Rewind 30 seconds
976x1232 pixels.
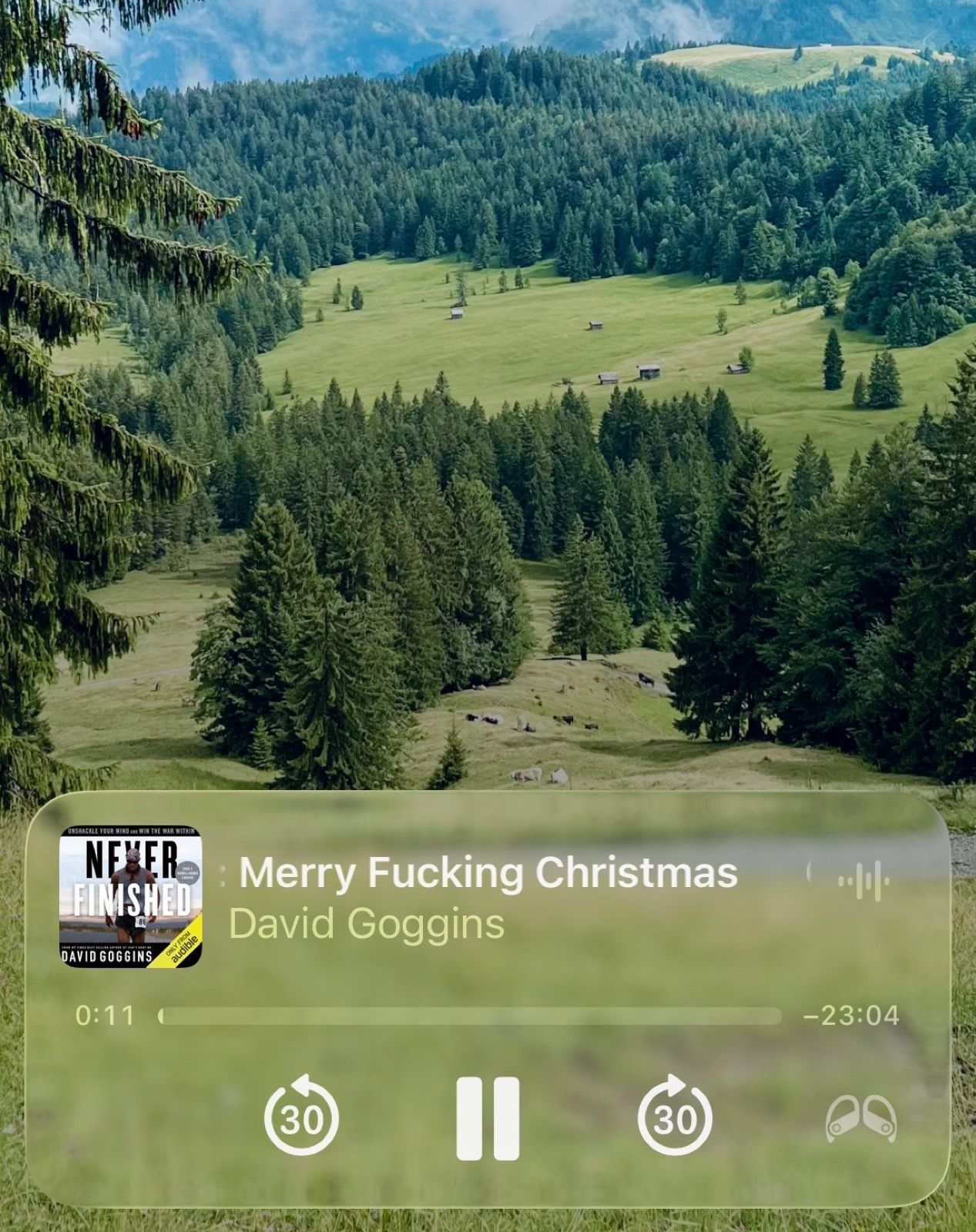[301, 1116]
